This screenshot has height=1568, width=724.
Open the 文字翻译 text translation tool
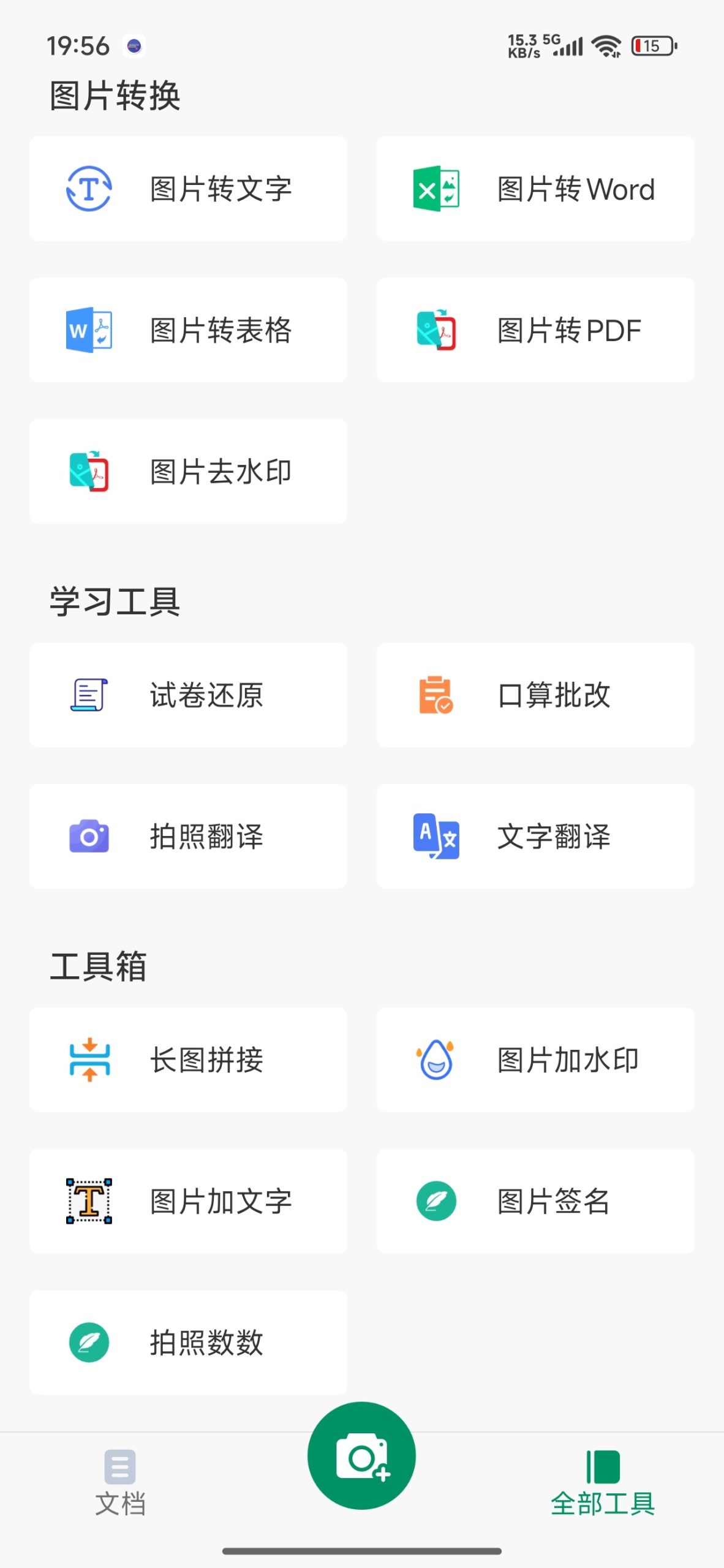(535, 836)
